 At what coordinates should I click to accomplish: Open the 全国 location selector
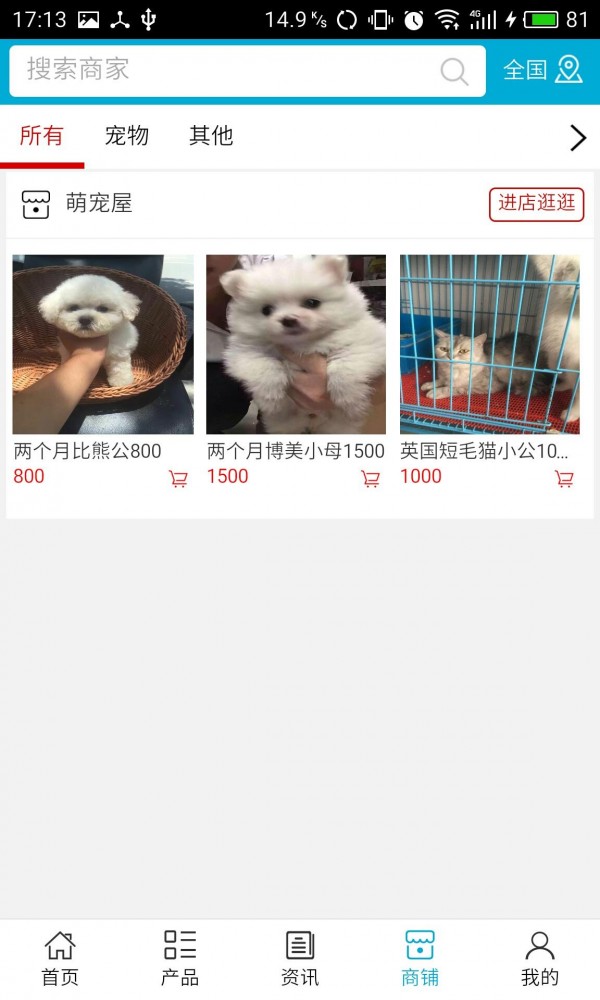[542, 70]
